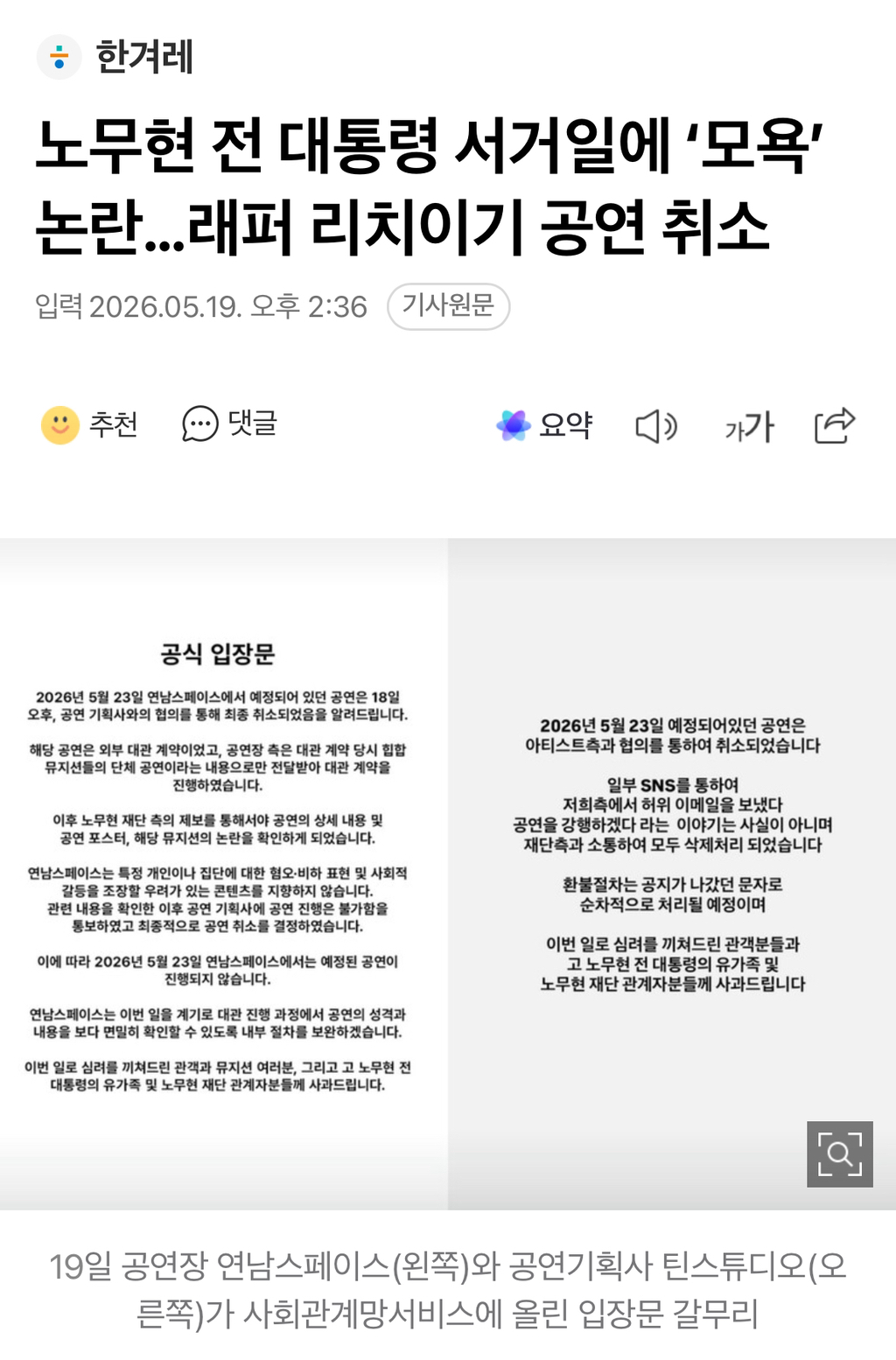Open the 한겨레 publisher page

115,57
